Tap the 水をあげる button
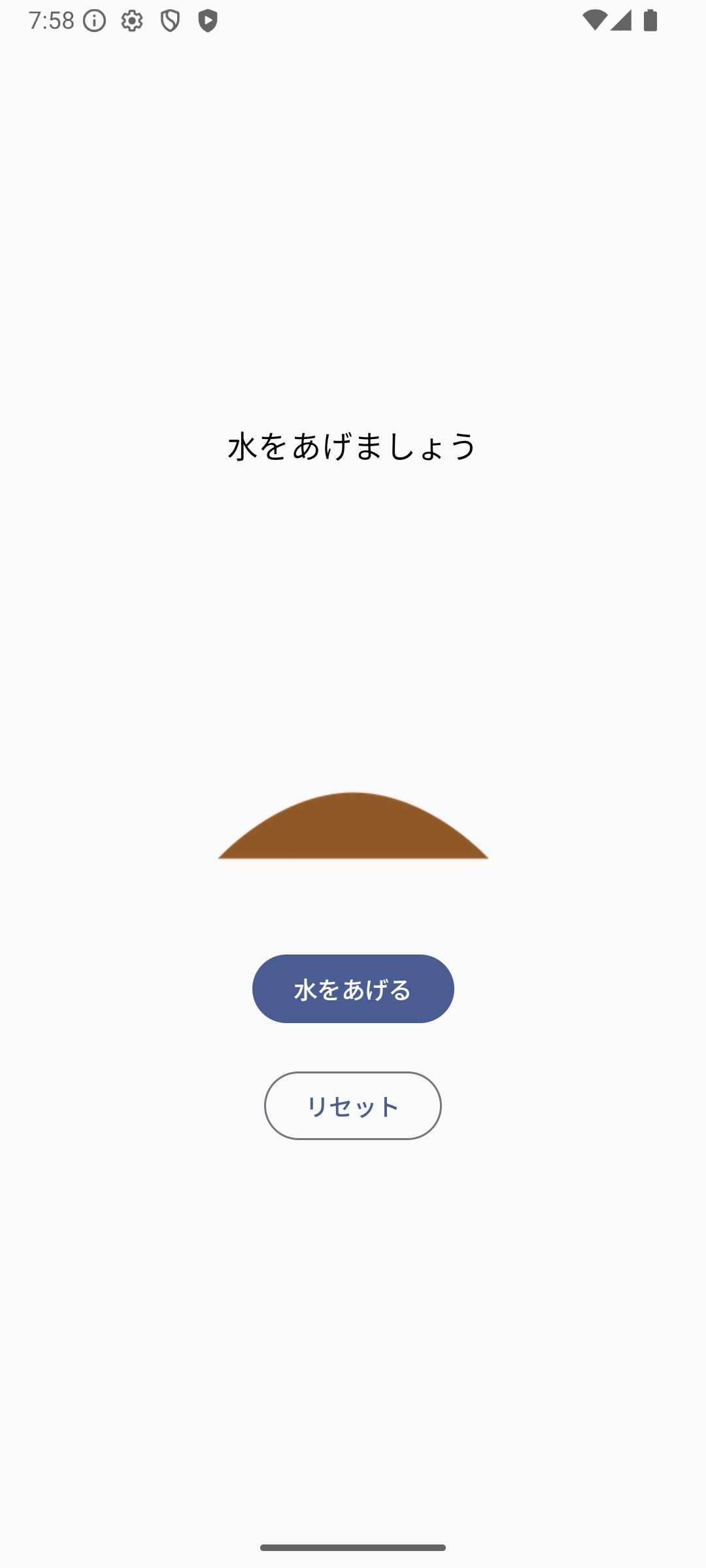The image size is (706, 1568). click(353, 988)
